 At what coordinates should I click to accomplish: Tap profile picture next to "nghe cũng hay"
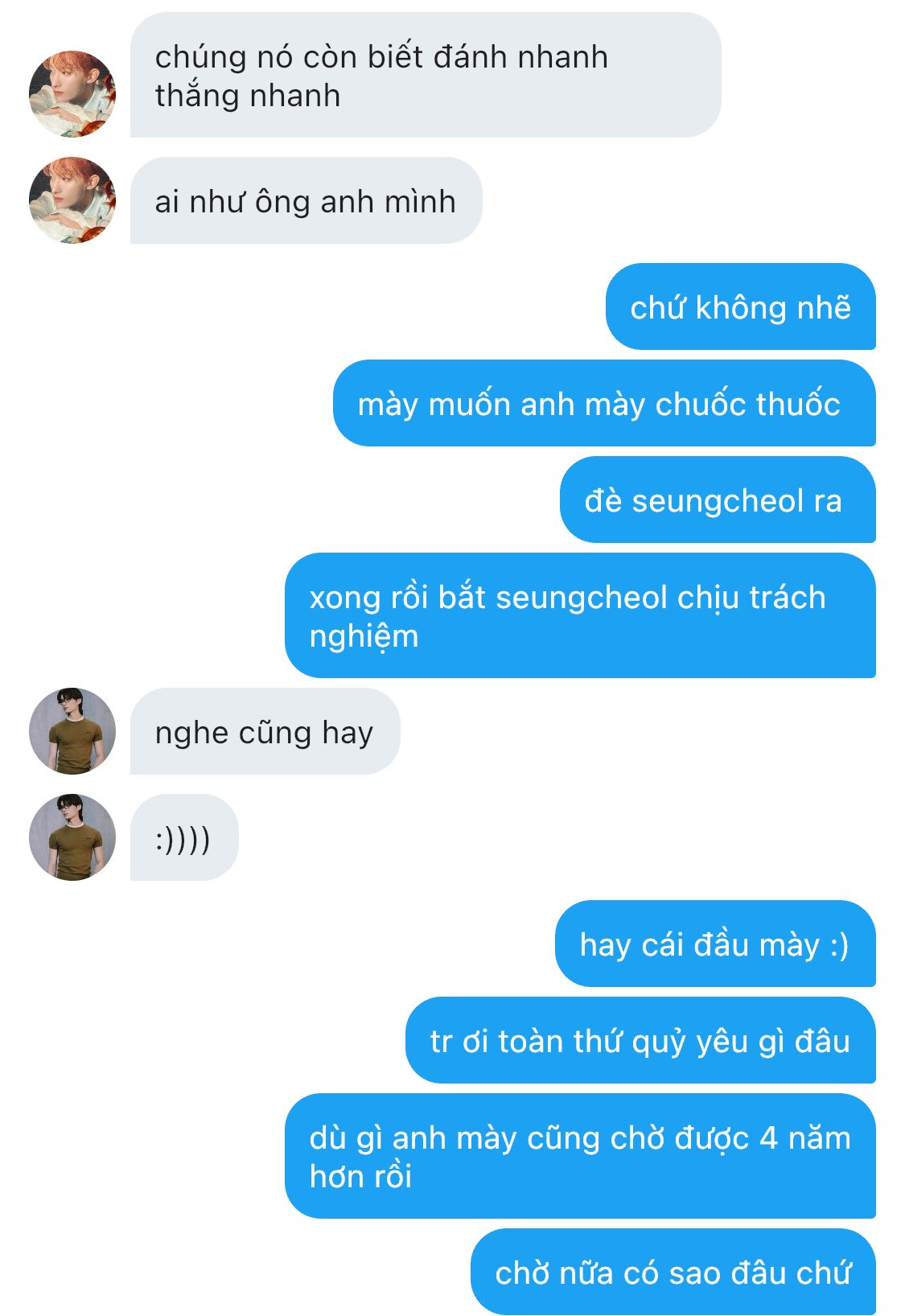tap(72, 731)
